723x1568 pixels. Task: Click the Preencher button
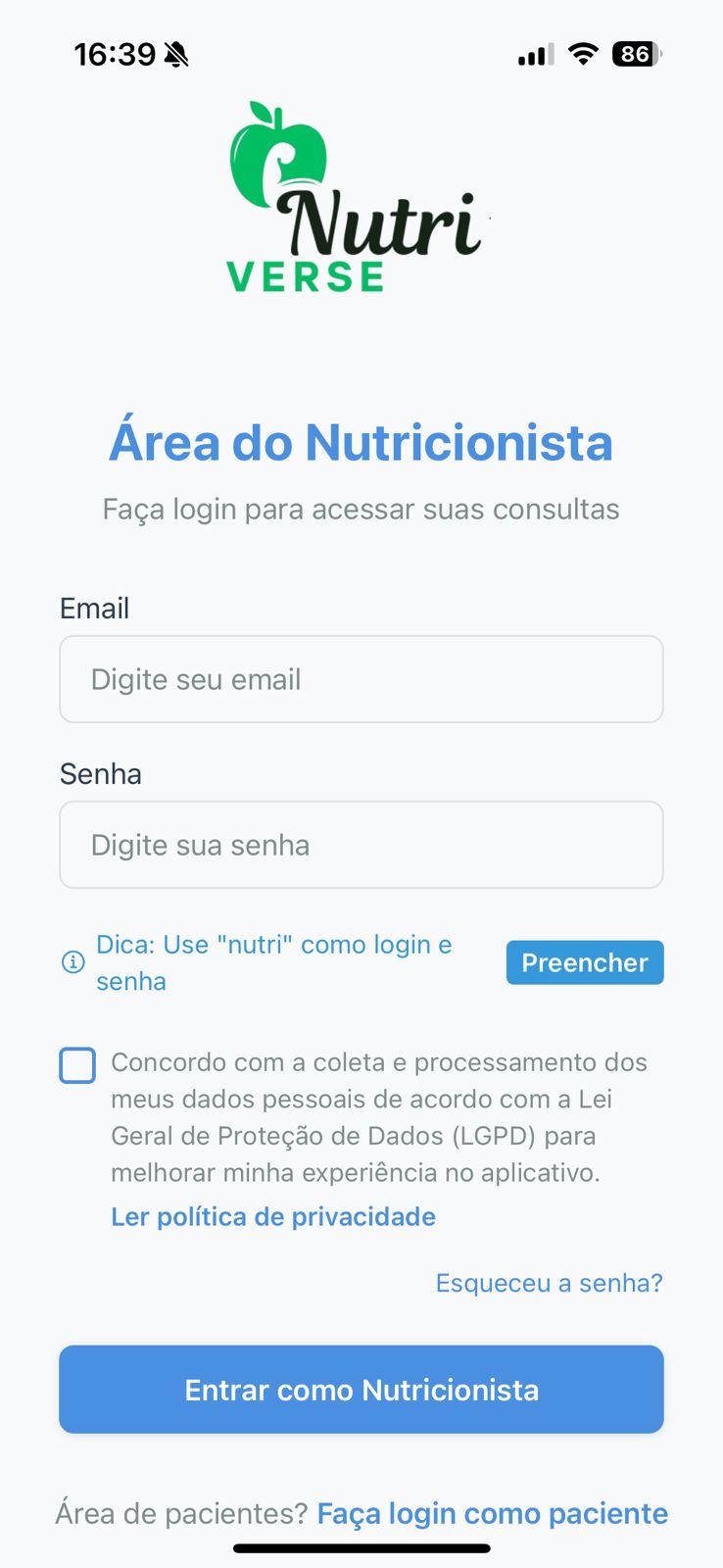coord(584,962)
